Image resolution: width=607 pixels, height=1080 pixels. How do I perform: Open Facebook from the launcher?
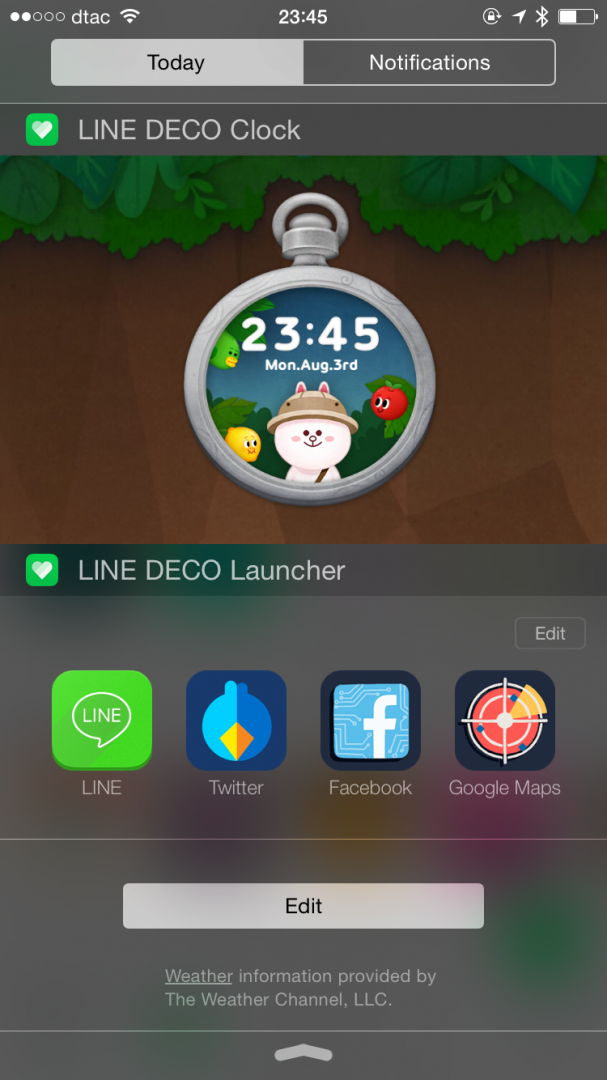[370, 720]
